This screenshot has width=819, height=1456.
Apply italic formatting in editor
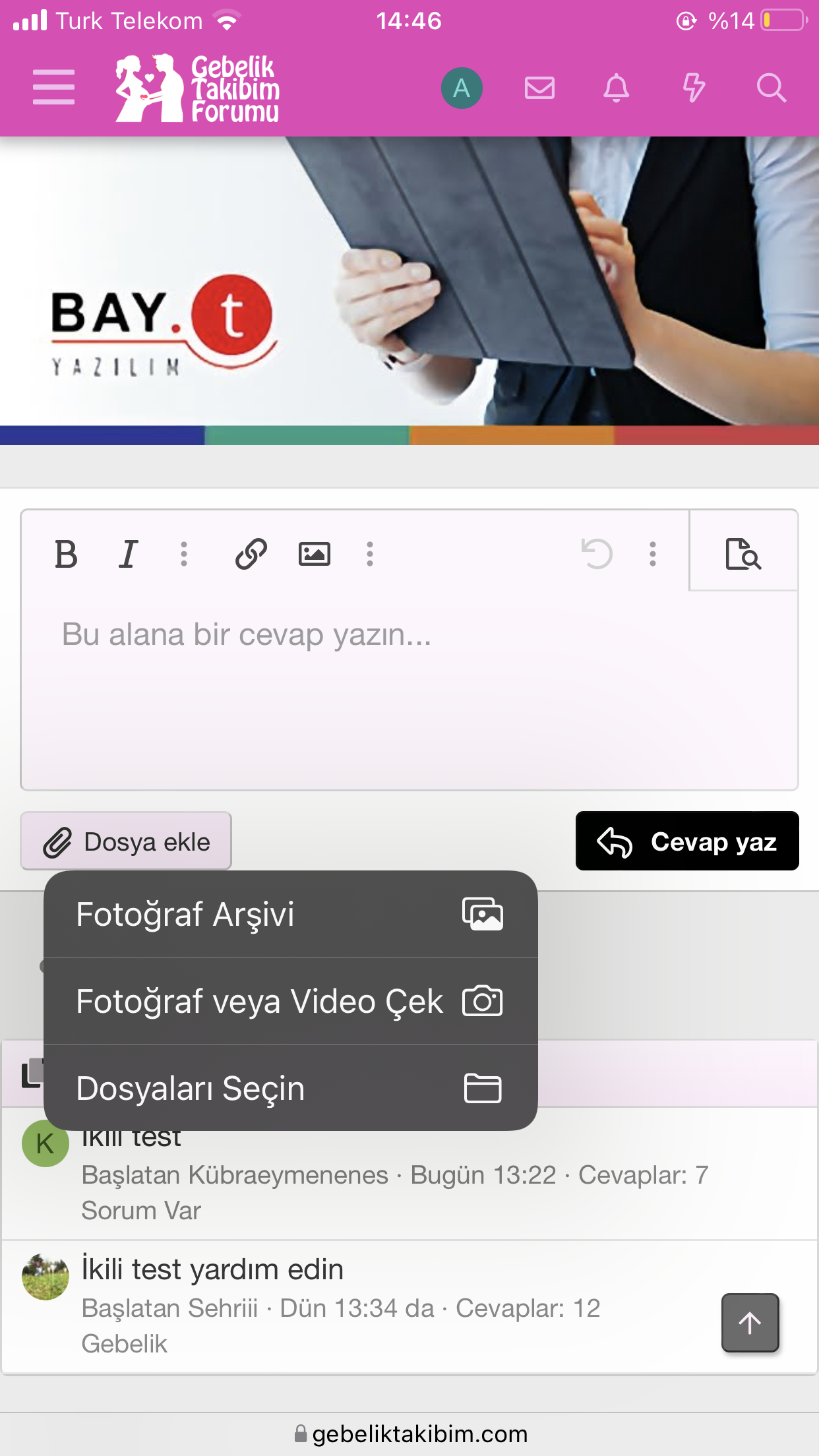tap(129, 554)
